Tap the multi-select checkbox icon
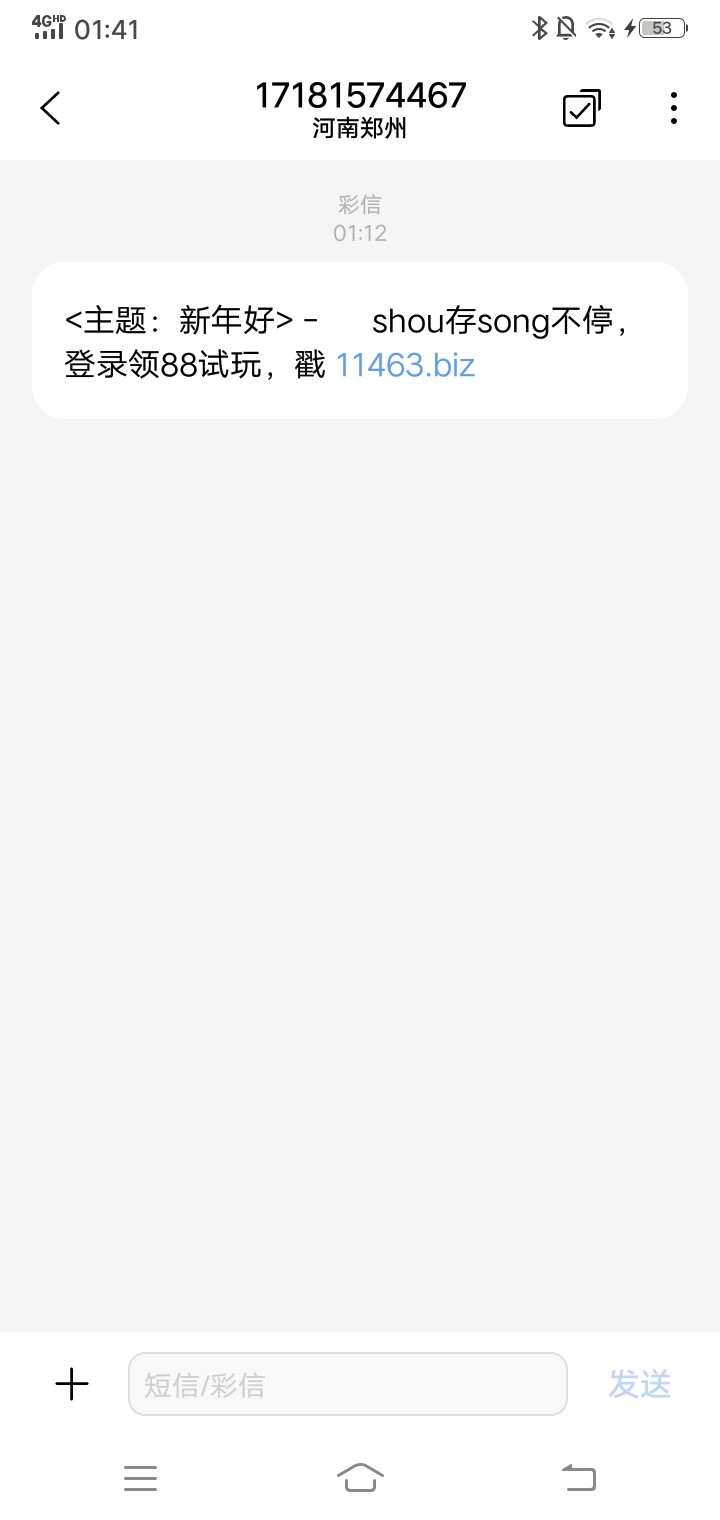The width and height of the screenshot is (720, 1520). 582,108
